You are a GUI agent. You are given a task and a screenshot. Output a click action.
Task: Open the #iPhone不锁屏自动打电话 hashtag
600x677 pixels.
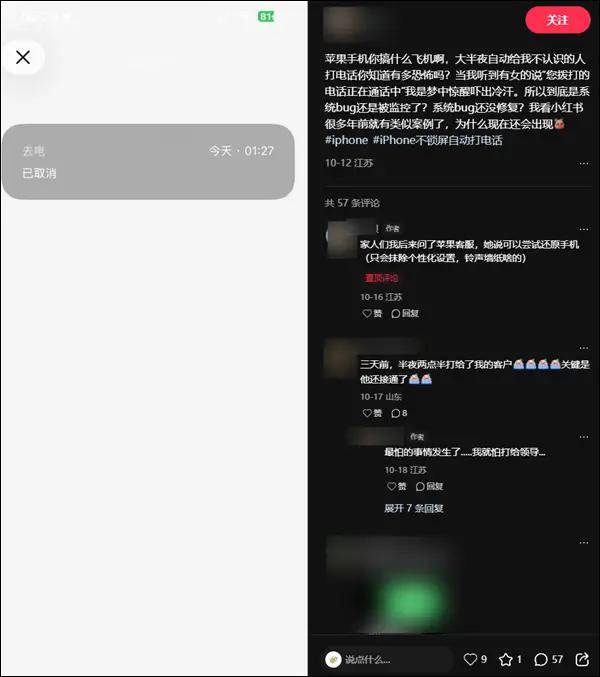[x=437, y=141]
